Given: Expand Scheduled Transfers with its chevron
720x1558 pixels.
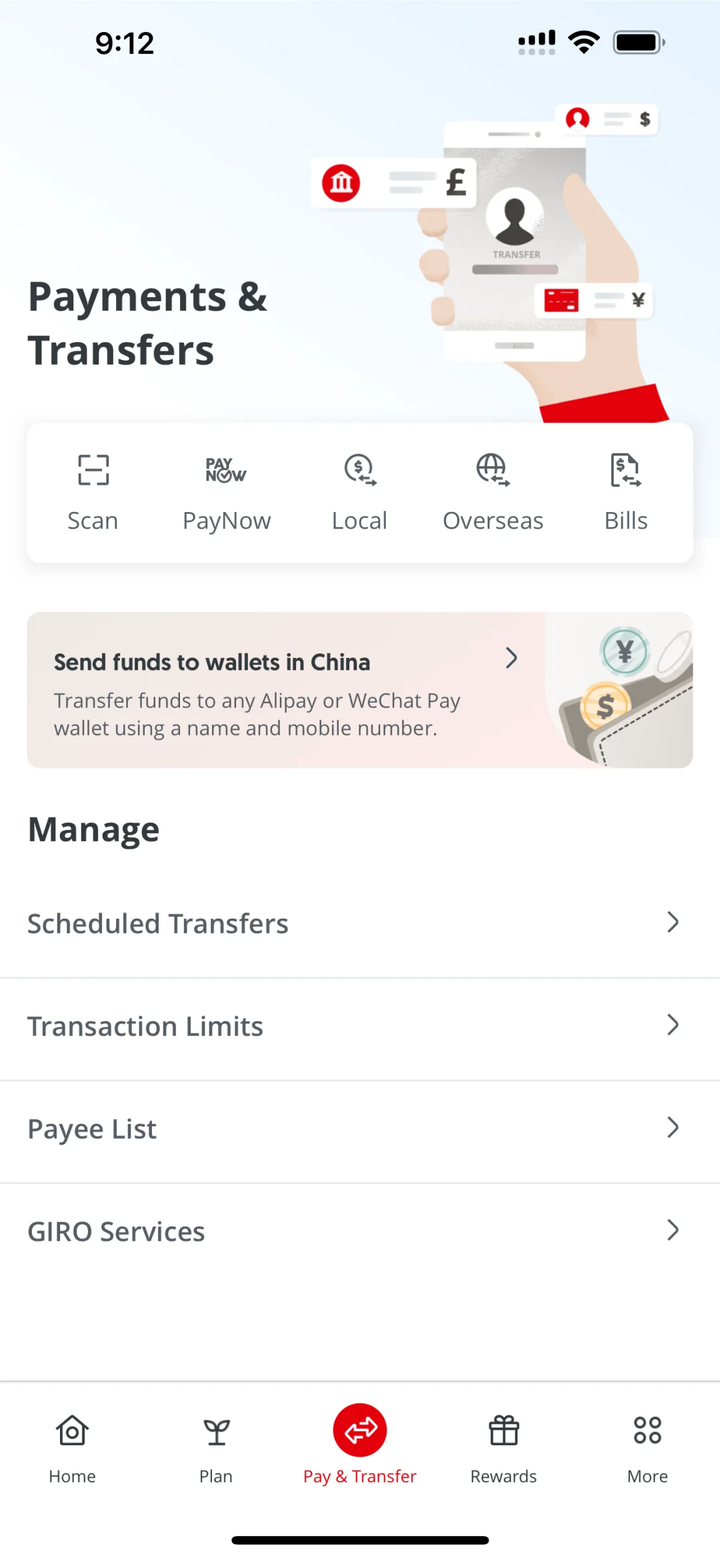Looking at the screenshot, I should coord(673,923).
